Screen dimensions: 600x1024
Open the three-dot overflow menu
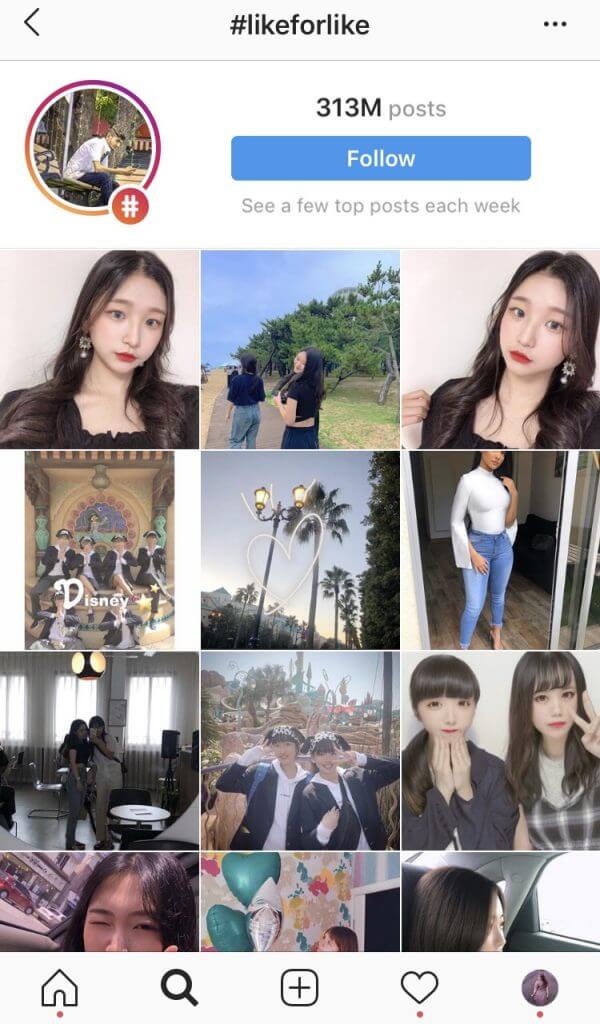click(x=554, y=24)
